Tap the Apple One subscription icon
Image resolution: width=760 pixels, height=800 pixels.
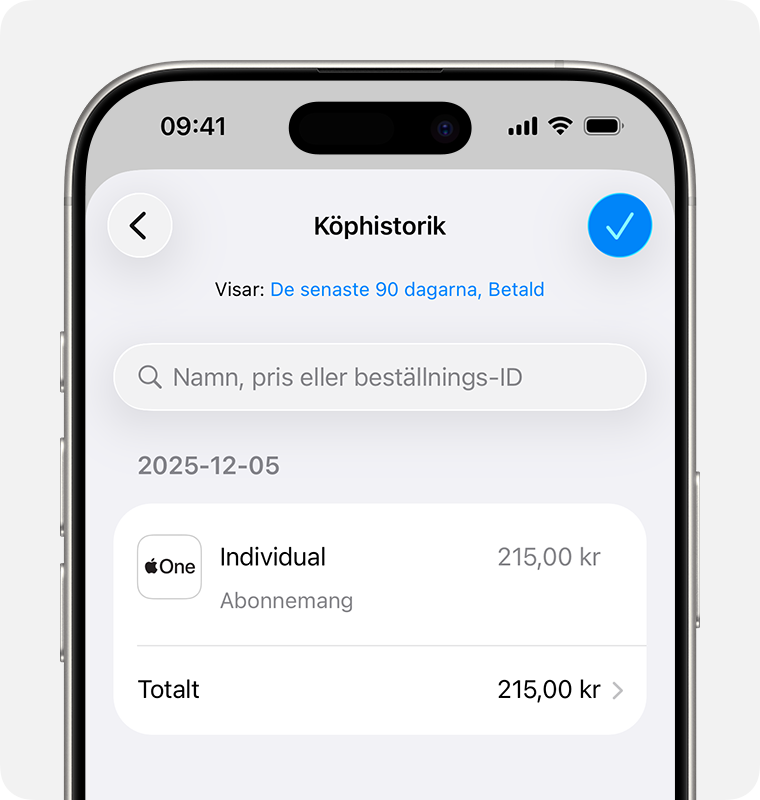[169, 567]
